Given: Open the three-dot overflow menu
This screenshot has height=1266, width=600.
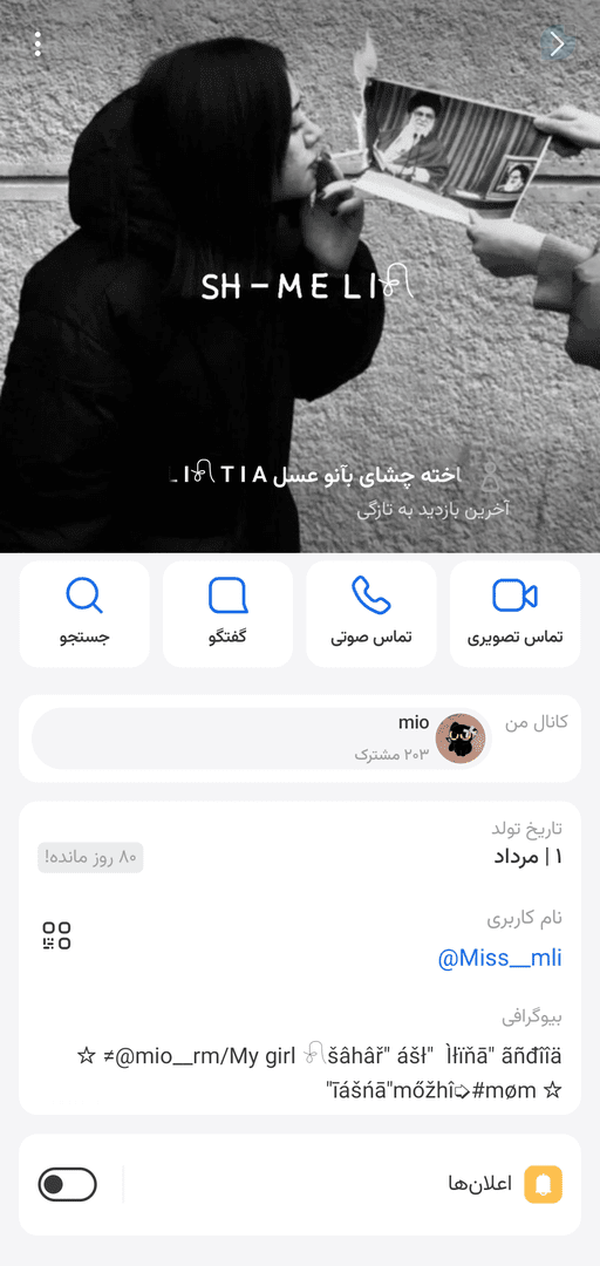Looking at the screenshot, I should 38,44.
